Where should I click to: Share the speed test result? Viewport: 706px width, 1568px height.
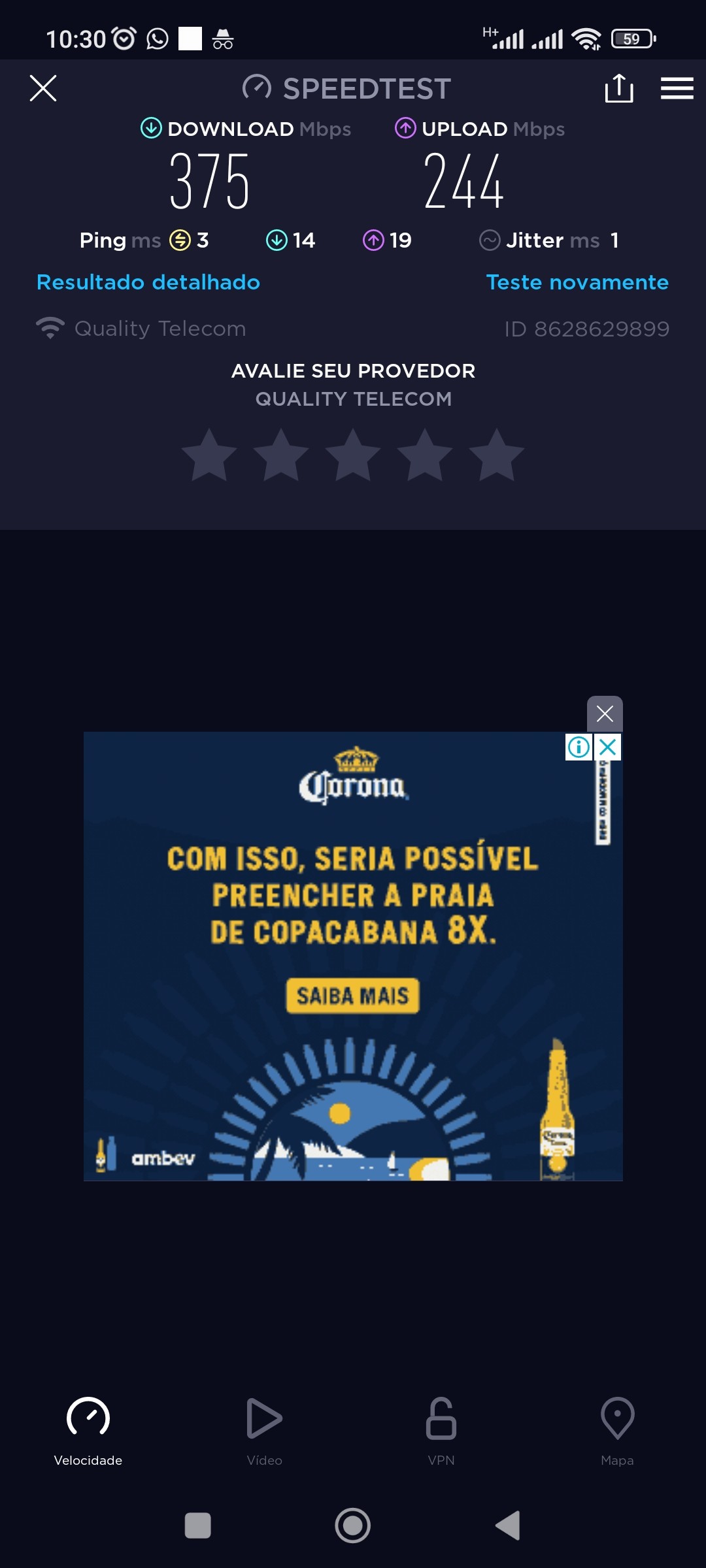click(618, 88)
